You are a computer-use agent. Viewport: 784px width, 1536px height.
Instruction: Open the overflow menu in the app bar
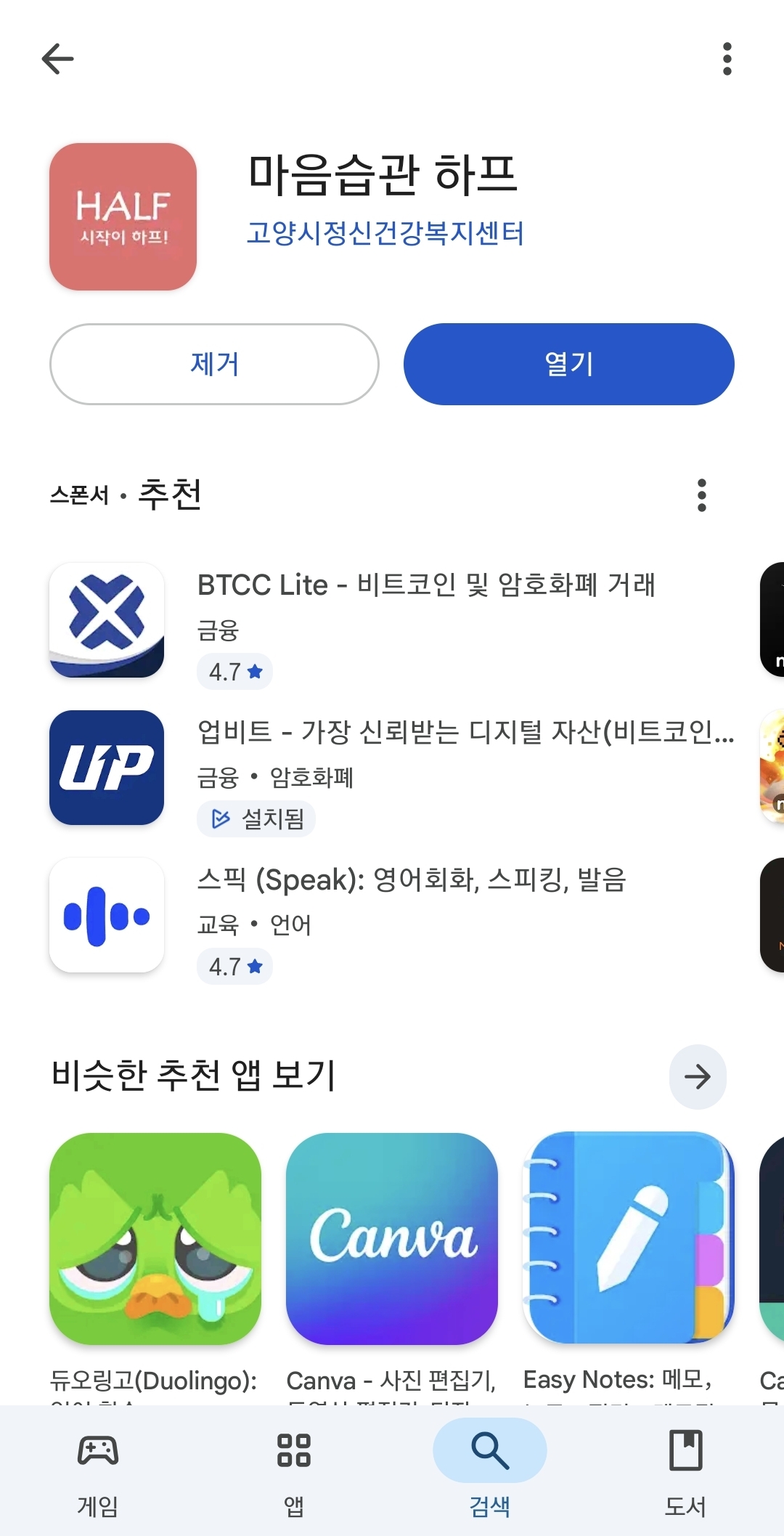click(x=727, y=59)
